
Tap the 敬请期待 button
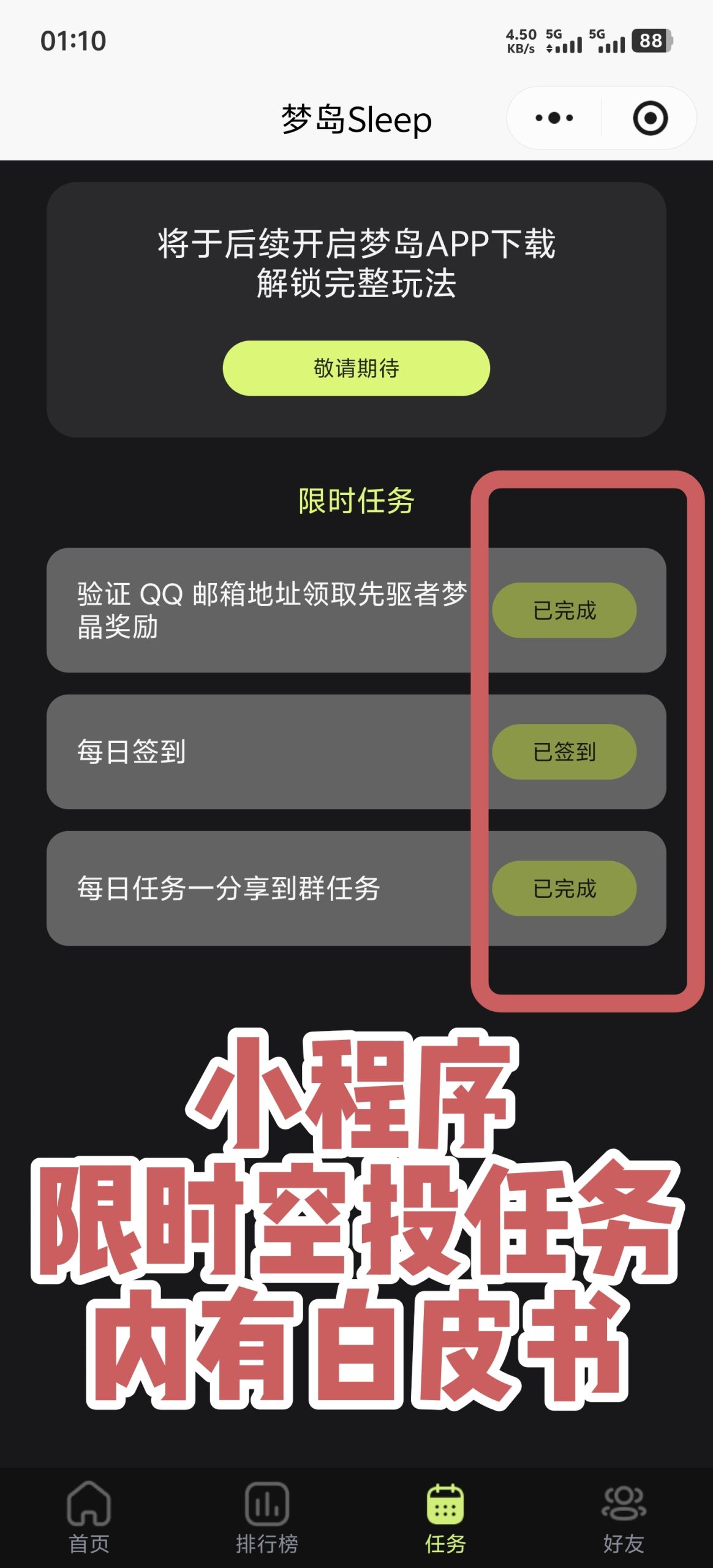click(x=356, y=368)
